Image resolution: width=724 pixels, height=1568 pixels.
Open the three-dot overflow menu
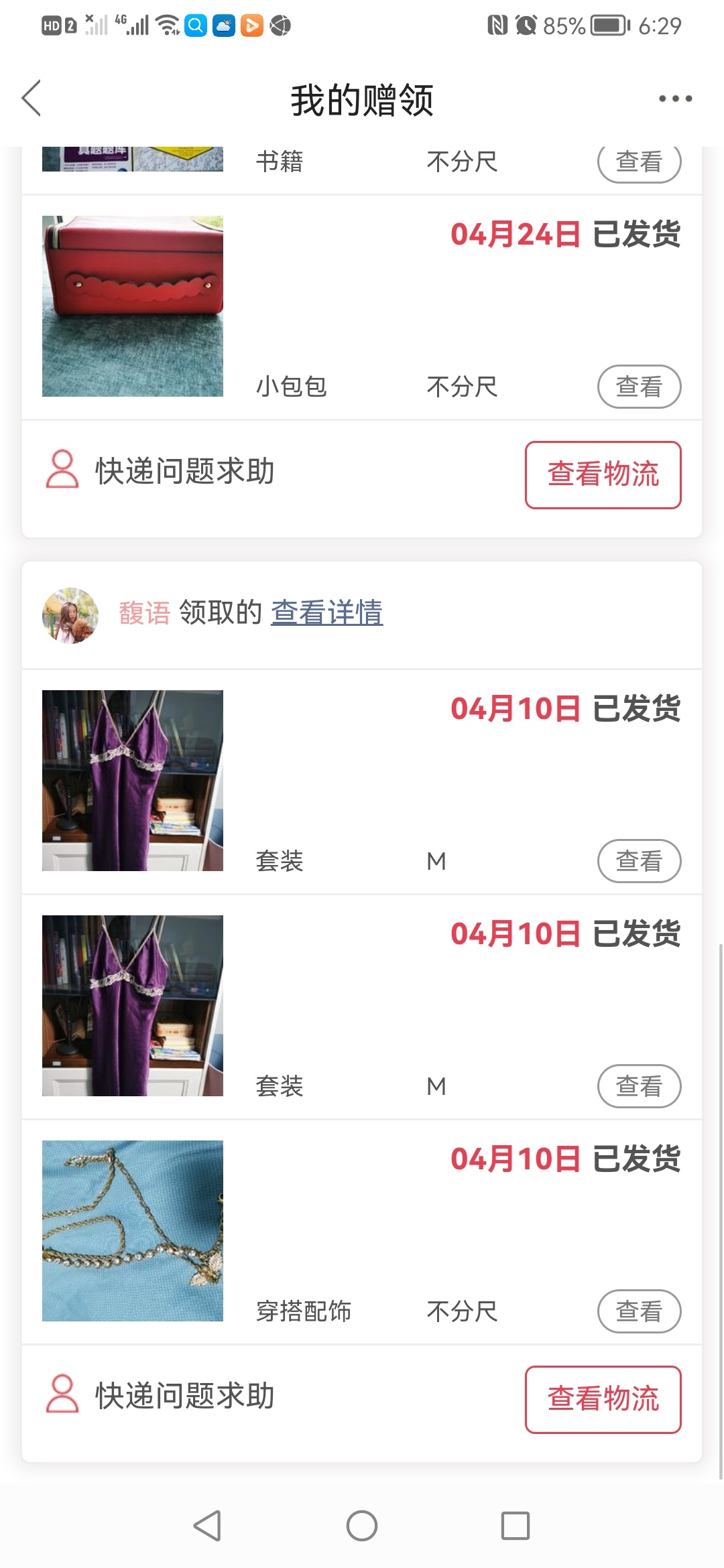coord(675,99)
